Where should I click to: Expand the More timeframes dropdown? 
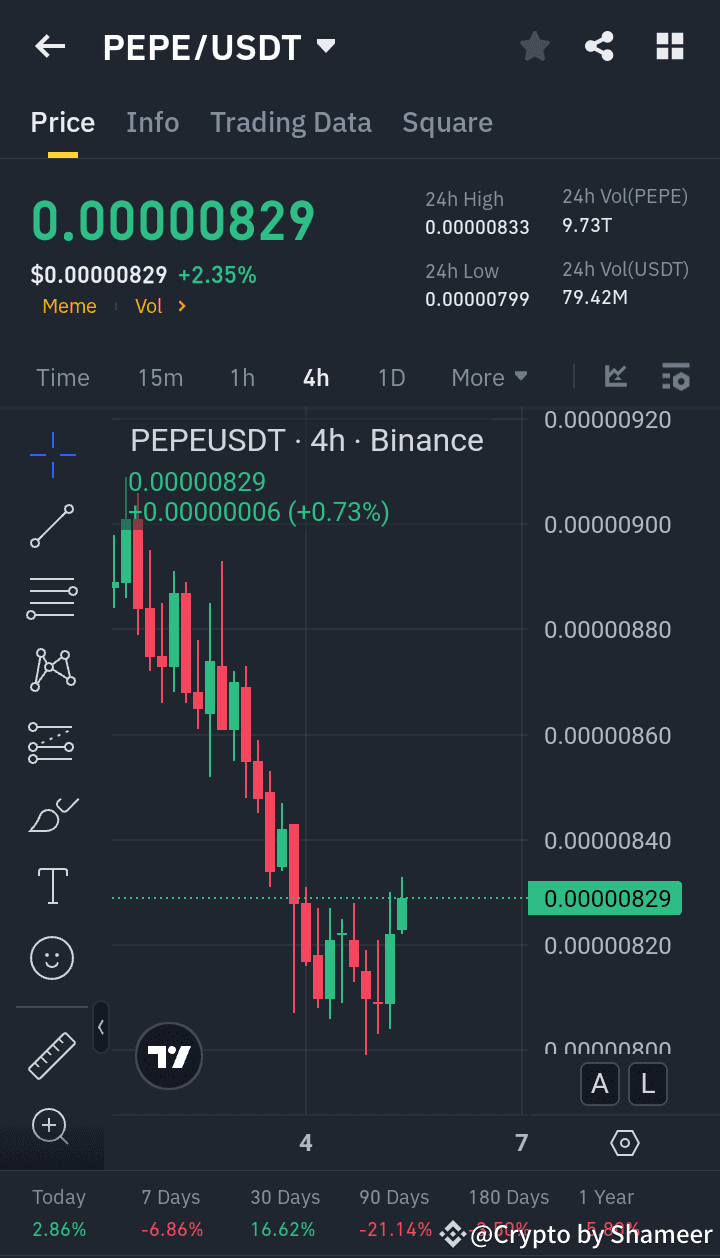pos(489,377)
